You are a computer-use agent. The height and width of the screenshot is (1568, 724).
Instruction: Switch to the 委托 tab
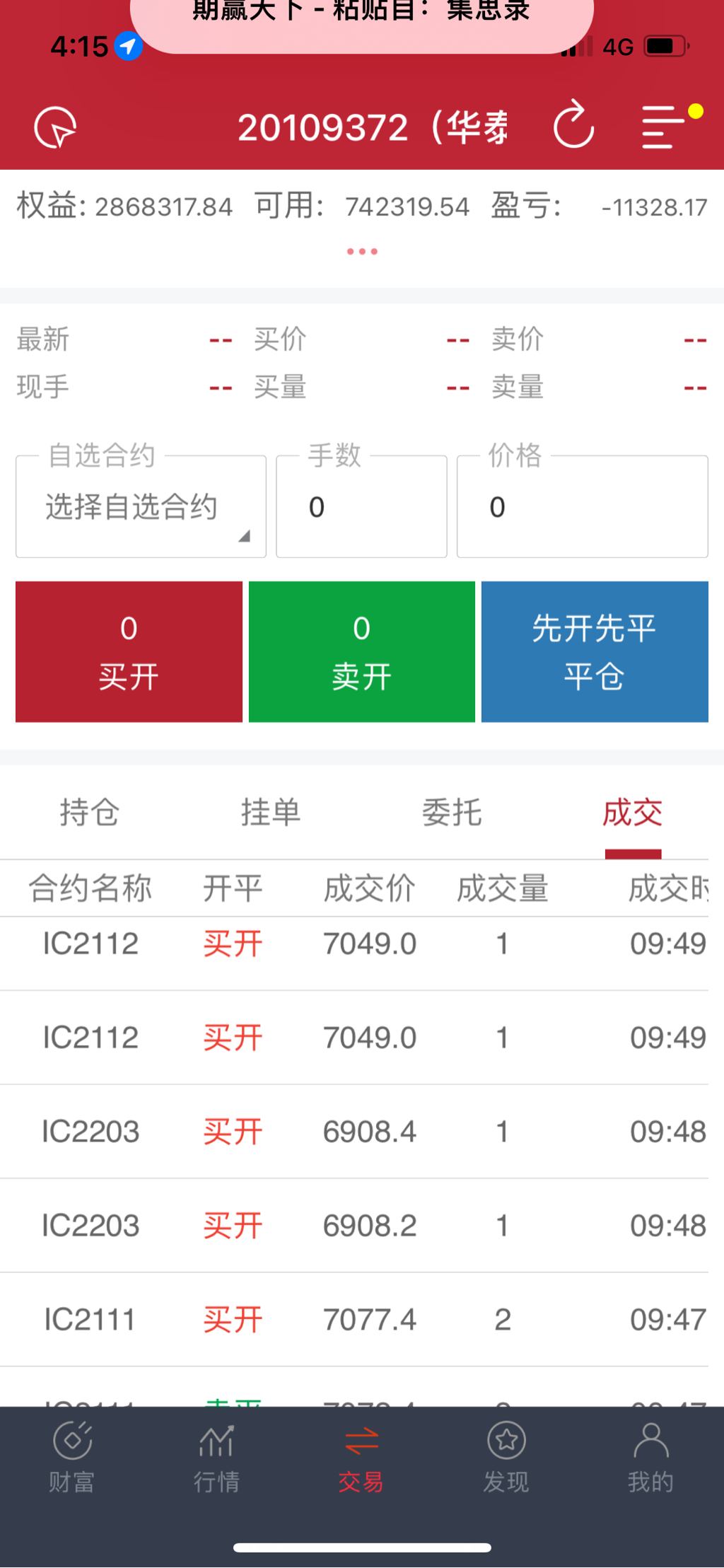tap(452, 812)
